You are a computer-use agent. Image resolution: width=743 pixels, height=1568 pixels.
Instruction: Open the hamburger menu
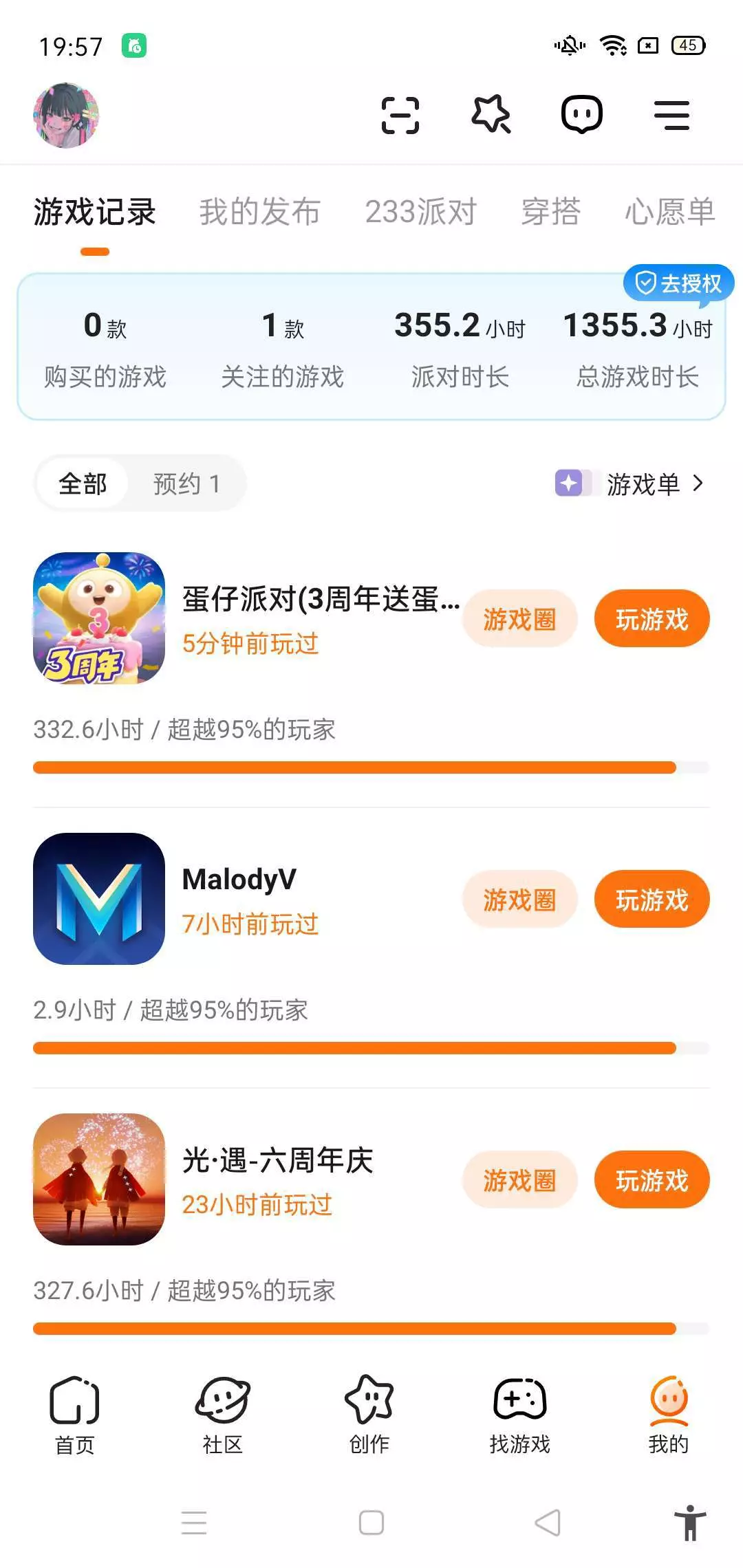pos(671,115)
